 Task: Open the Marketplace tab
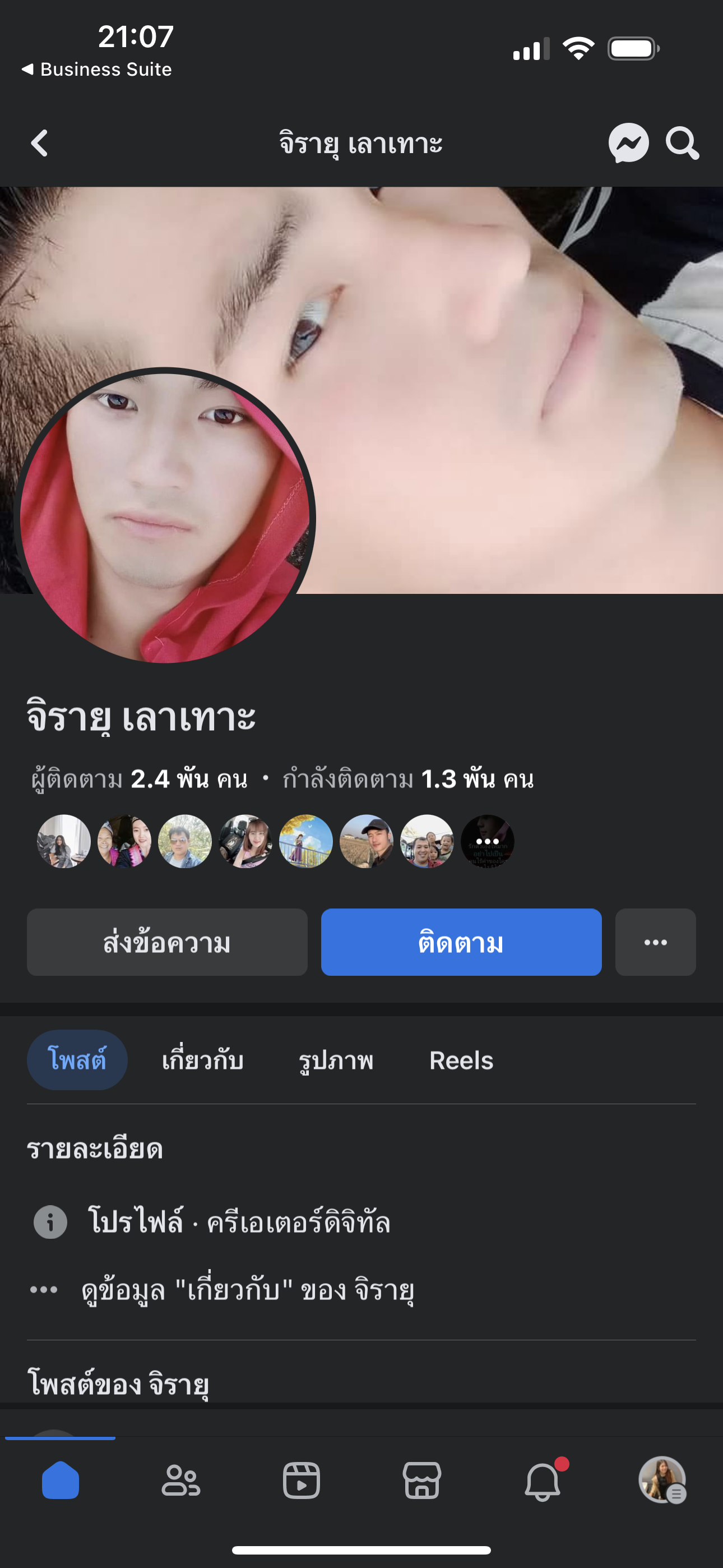(x=421, y=1481)
